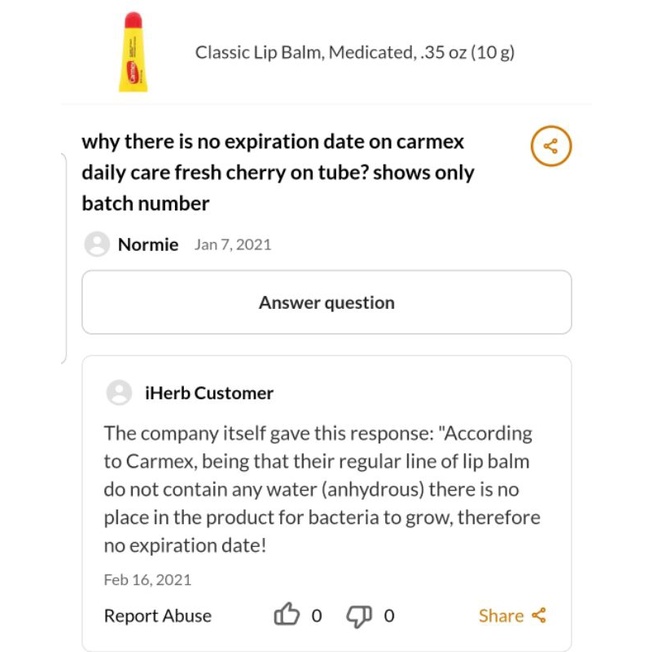Screen dimensions: 652x652
Task: Open the Classic Lip Balm product
Action: coord(354,52)
